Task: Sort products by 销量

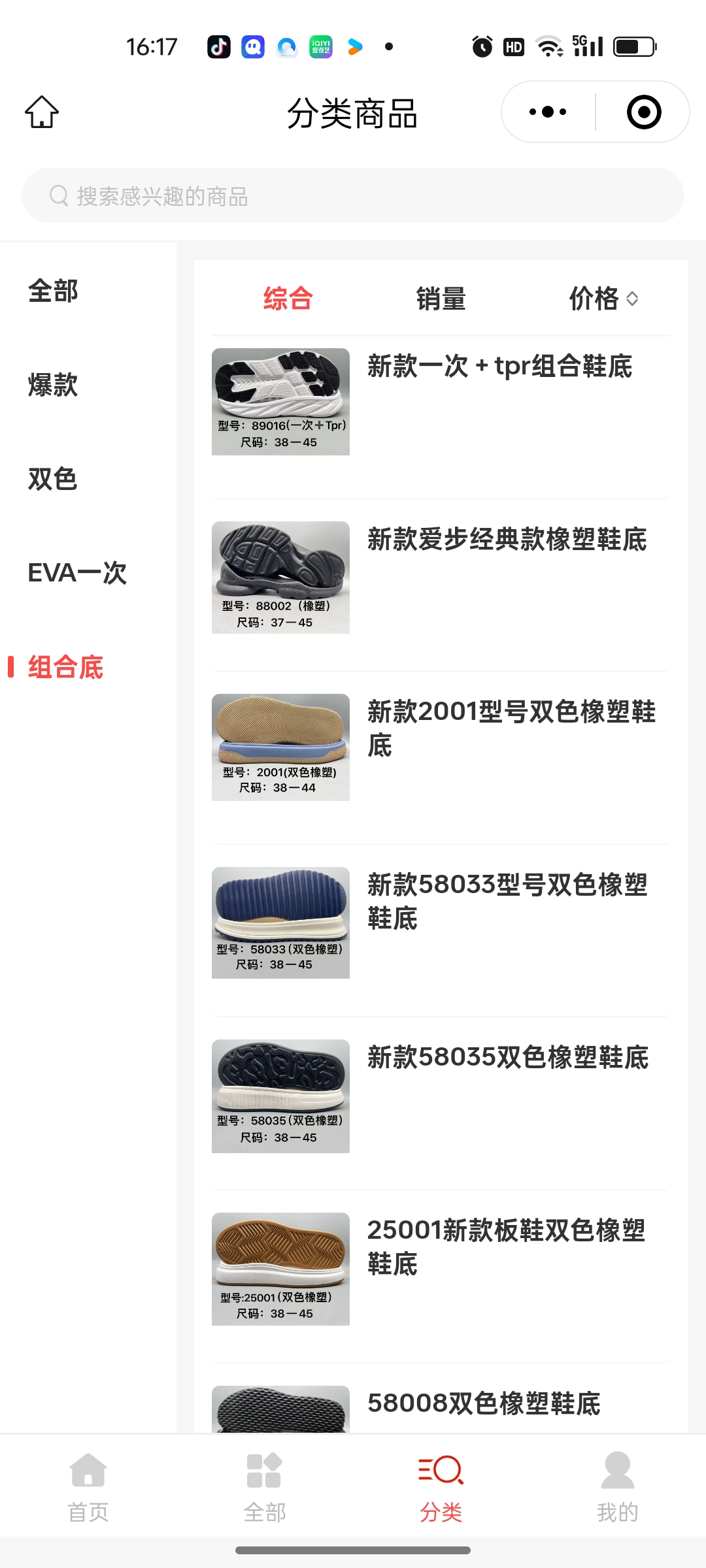Action: pyautogui.click(x=441, y=299)
